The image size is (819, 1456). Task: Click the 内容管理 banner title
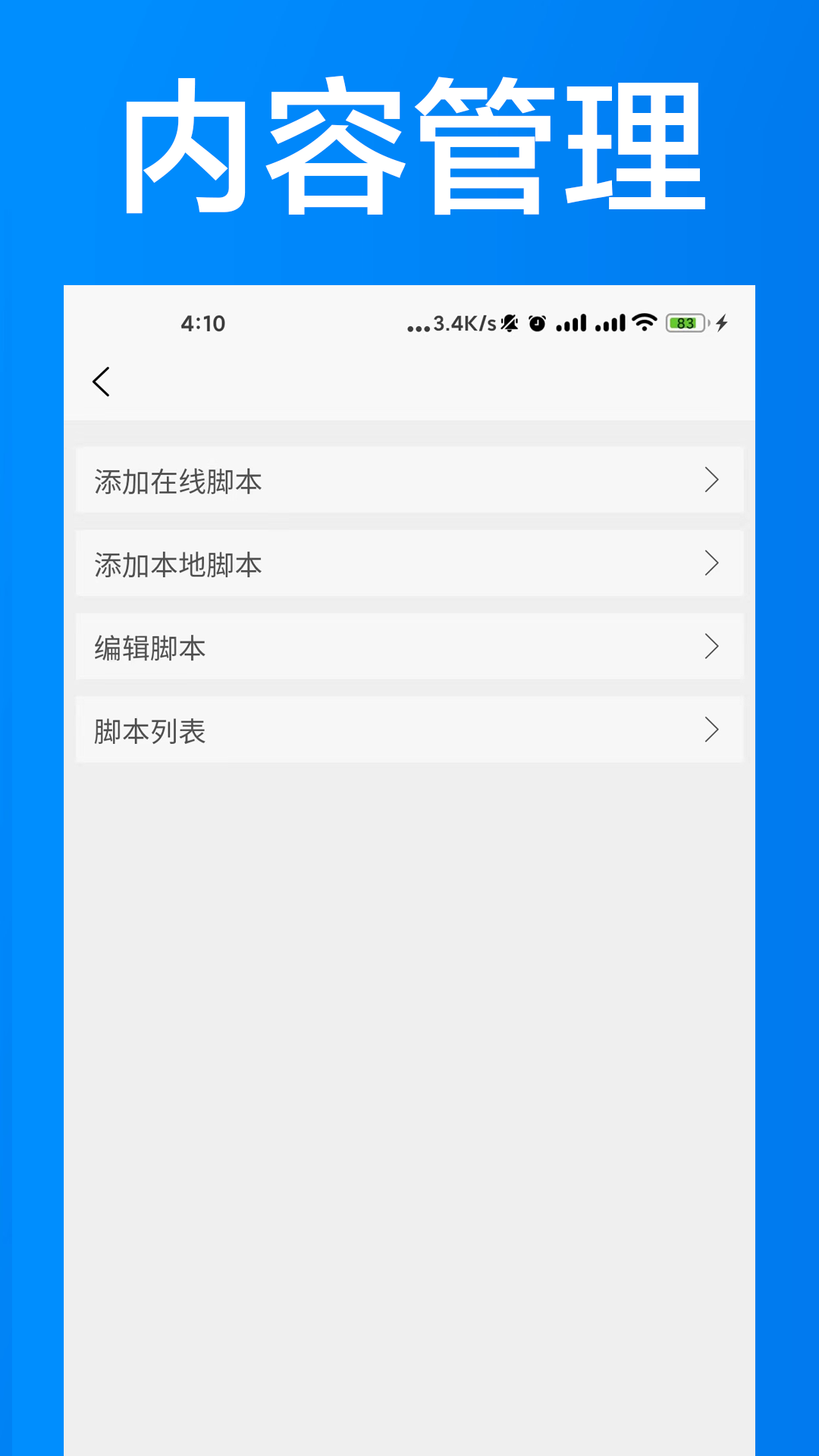pyautogui.click(x=409, y=144)
